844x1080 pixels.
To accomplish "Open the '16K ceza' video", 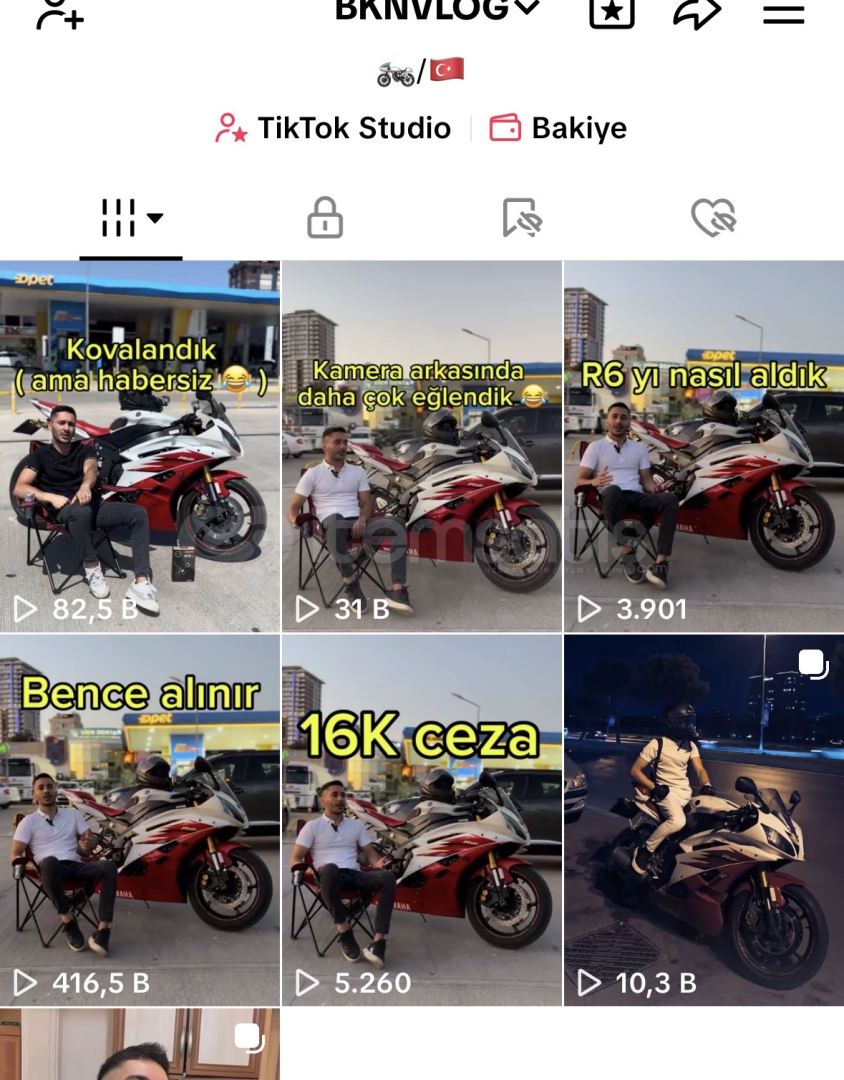I will click(421, 820).
